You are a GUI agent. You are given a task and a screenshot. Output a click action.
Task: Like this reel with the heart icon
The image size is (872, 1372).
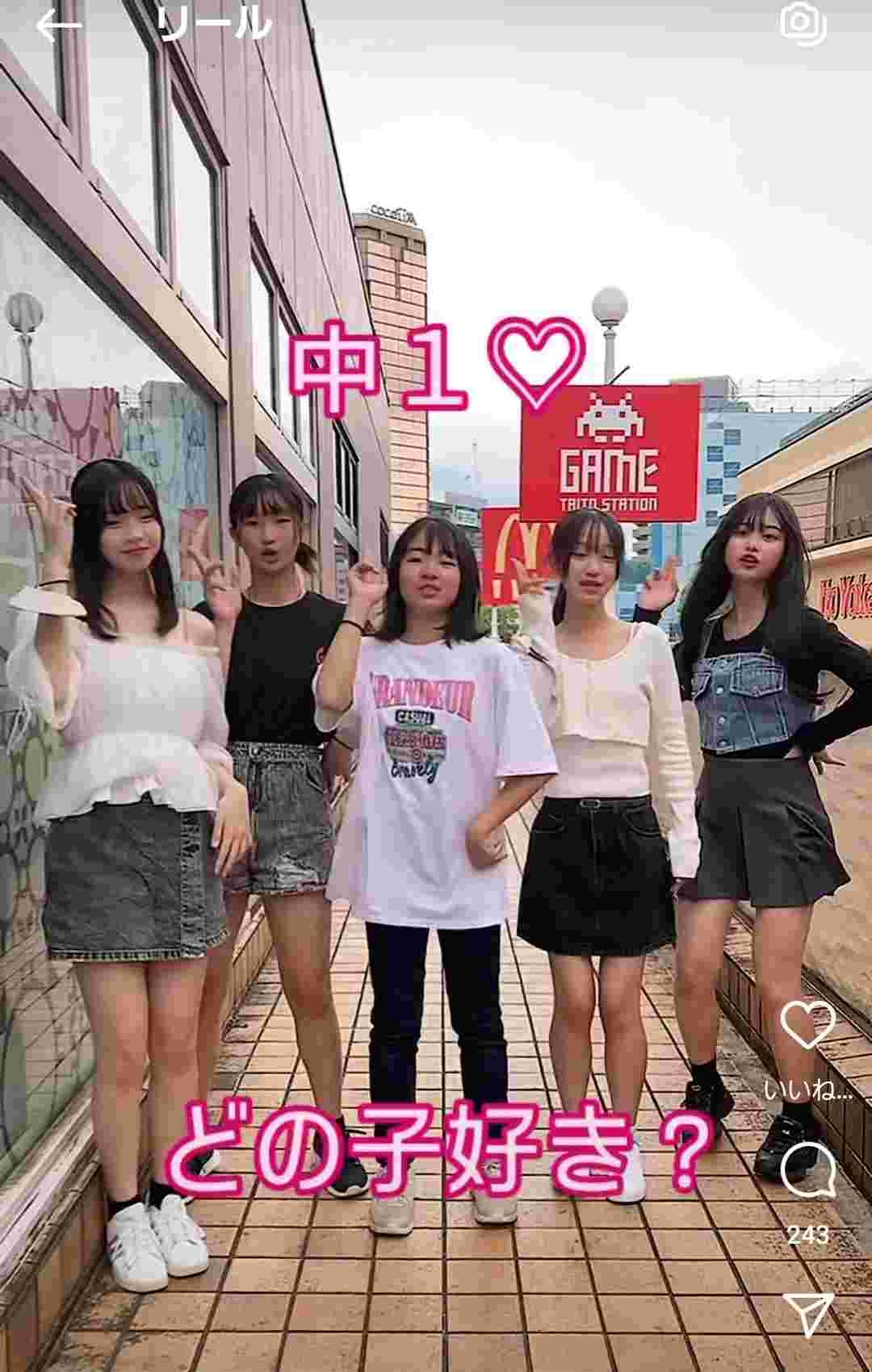pyautogui.click(x=808, y=1026)
